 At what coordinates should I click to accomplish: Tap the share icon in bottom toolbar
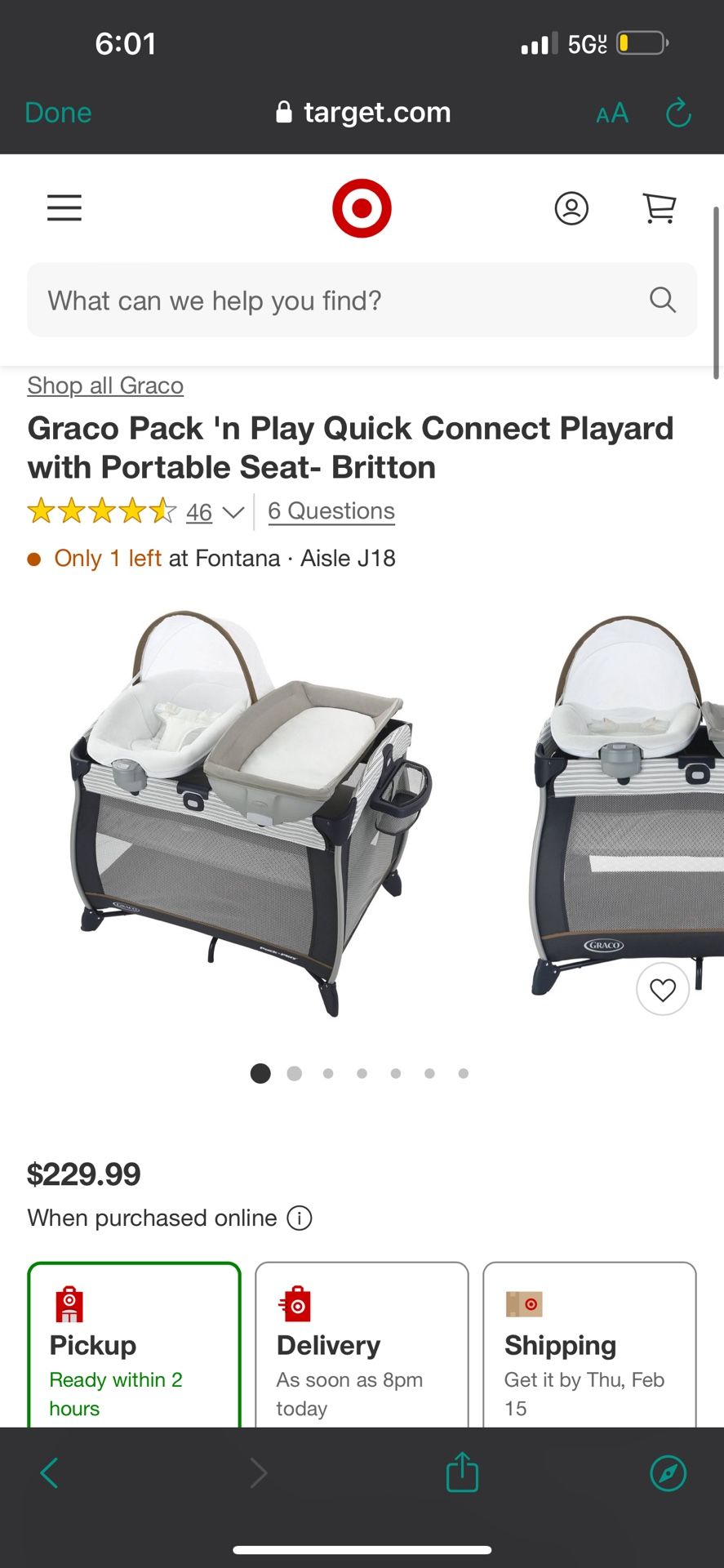click(x=462, y=1473)
